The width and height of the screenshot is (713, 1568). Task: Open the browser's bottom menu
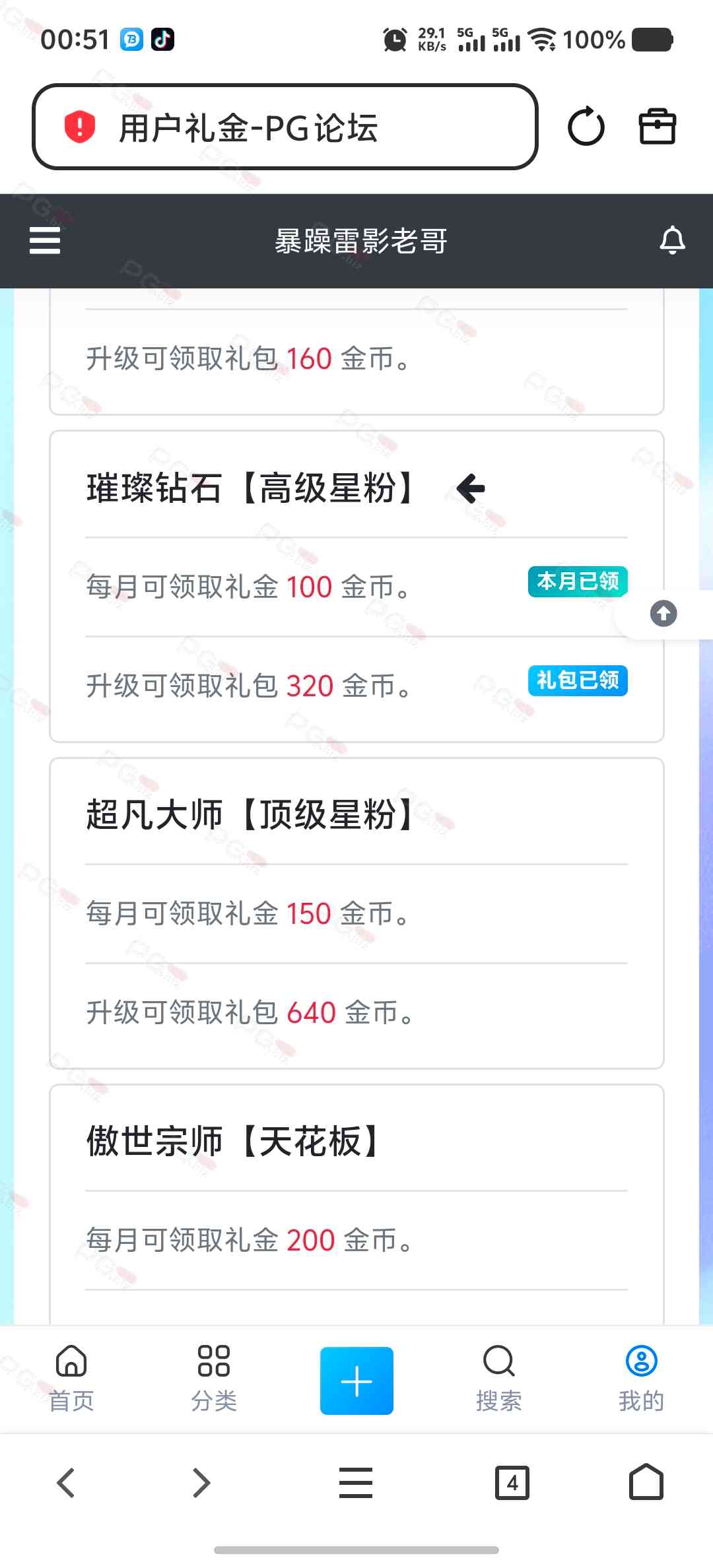tap(356, 1483)
